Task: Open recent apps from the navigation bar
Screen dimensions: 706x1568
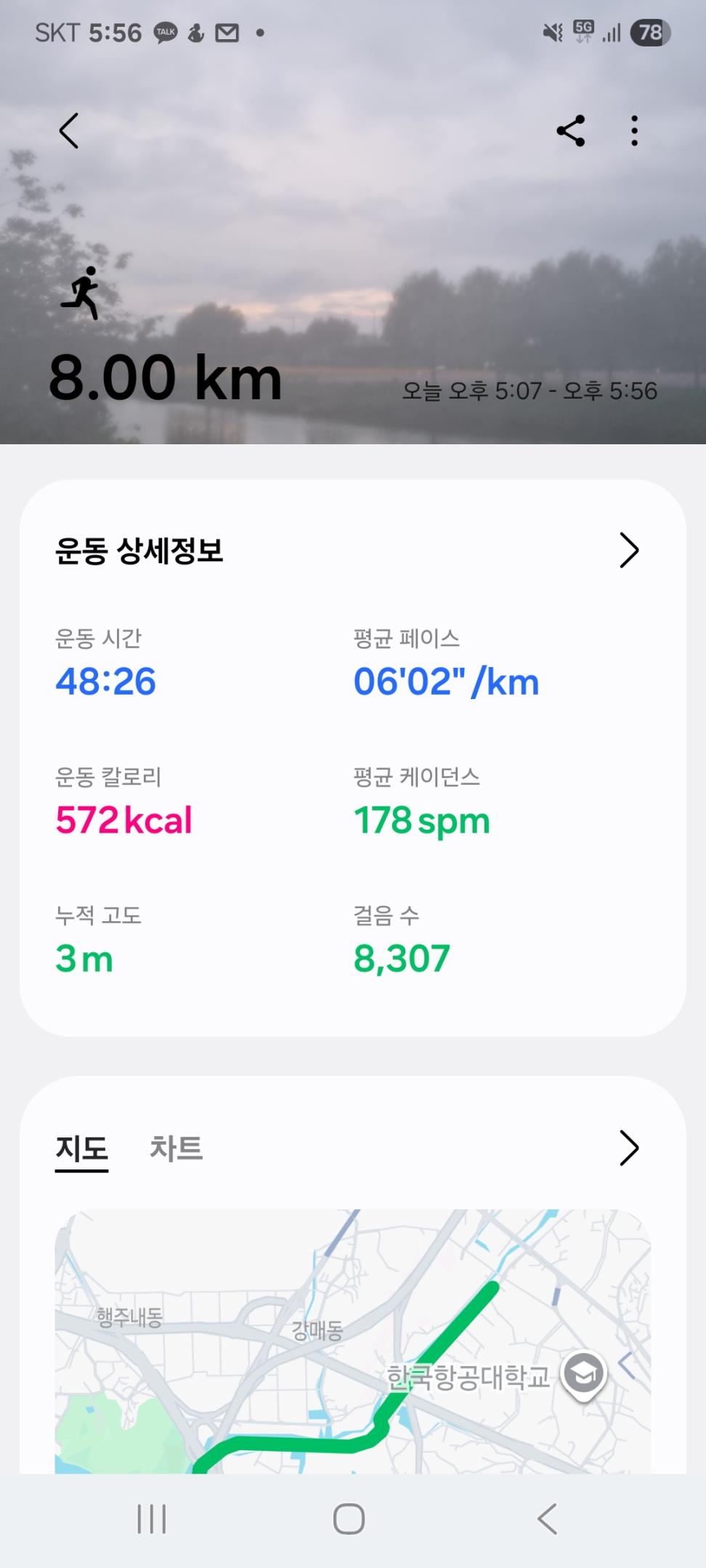Action: [x=152, y=1519]
